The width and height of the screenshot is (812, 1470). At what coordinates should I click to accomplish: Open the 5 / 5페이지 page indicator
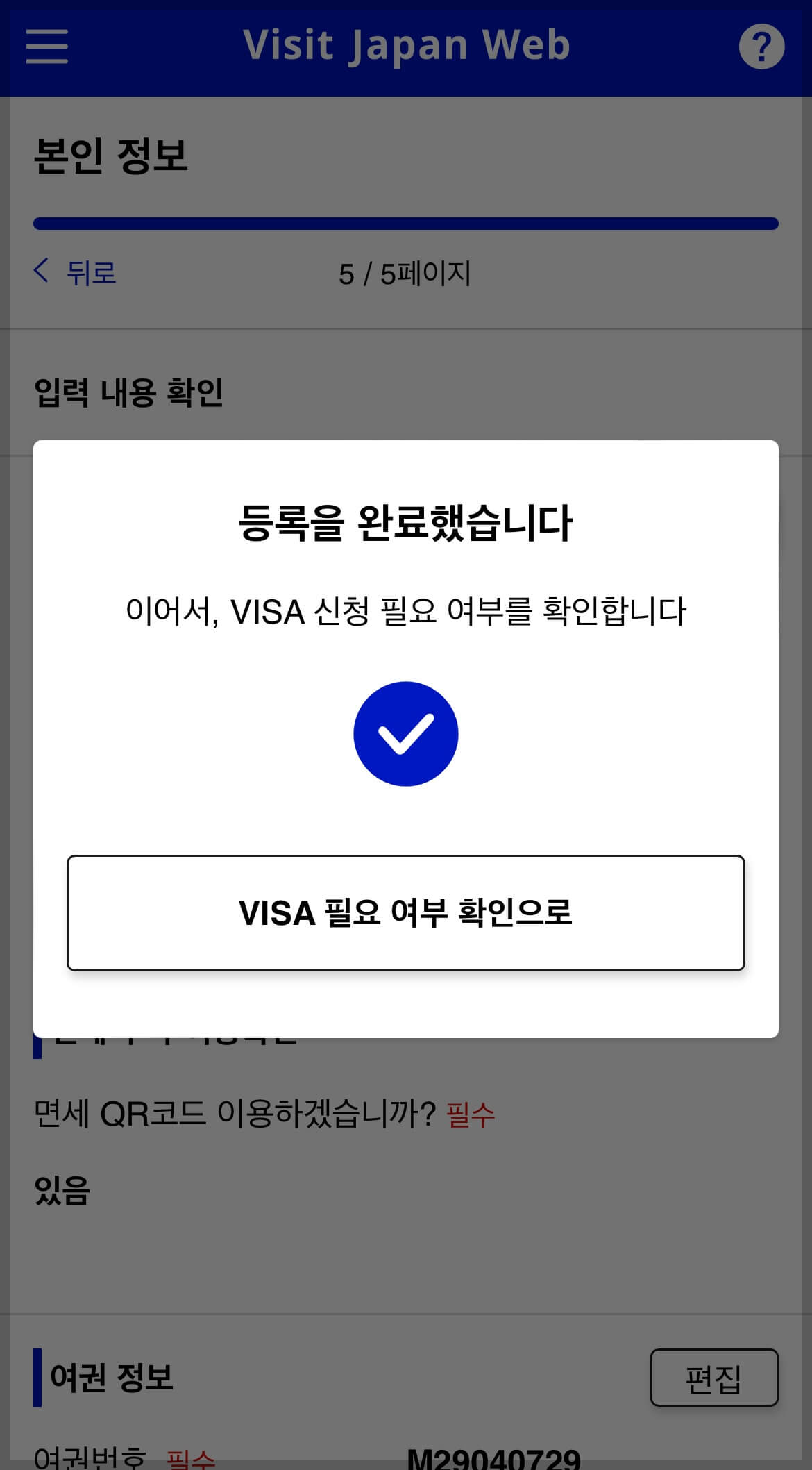[406, 274]
